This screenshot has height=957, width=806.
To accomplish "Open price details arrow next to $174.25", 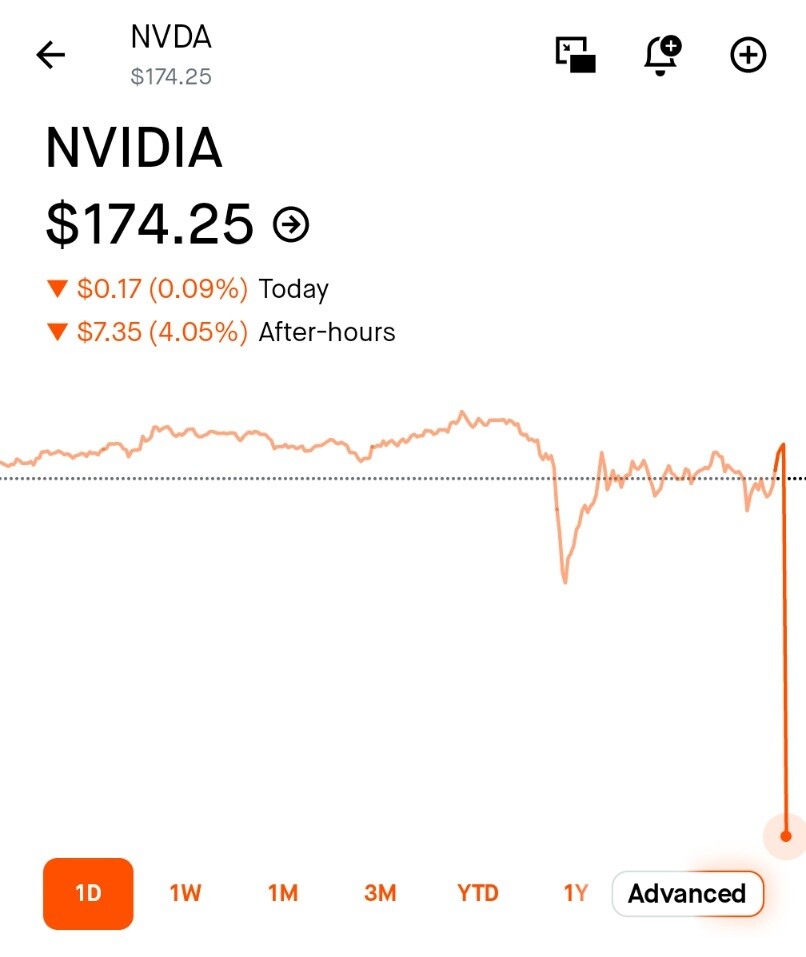I will tap(291, 224).
